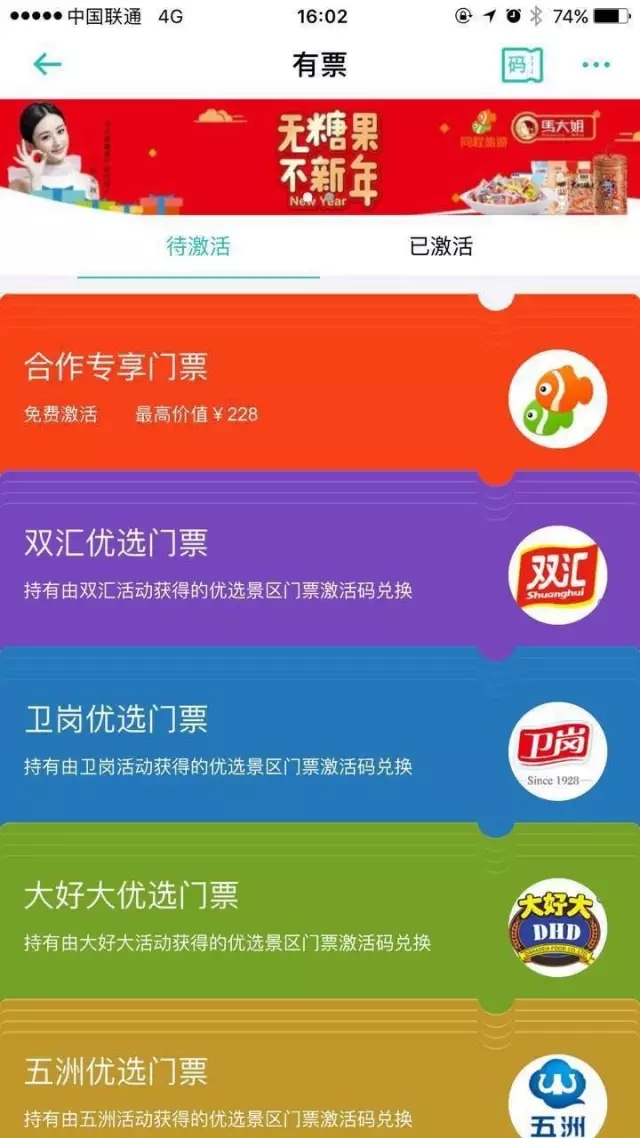Switch to the 已激活 tab
The width and height of the screenshot is (640, 1138).
[x=441, y=246]
